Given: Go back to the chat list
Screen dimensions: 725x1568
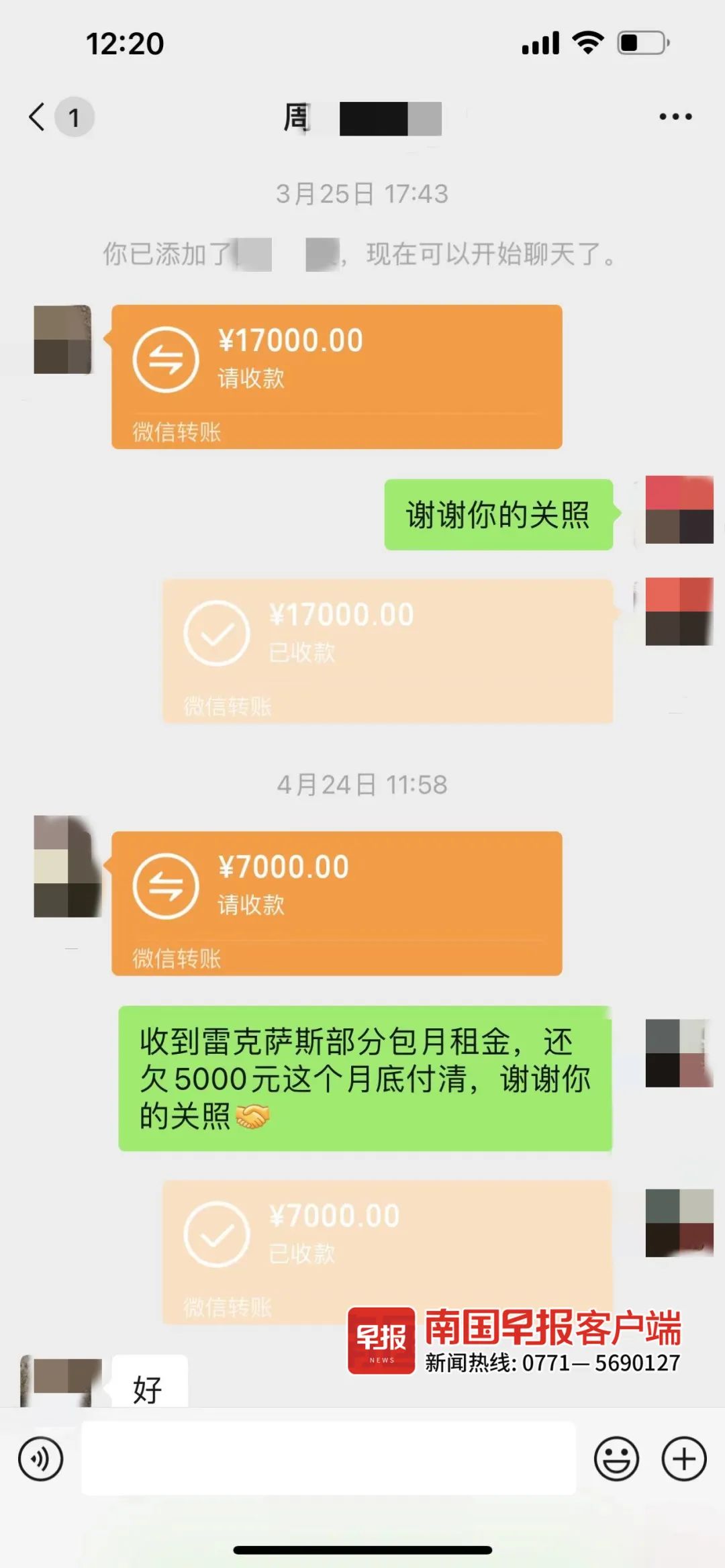Looking at the screenshot, I should [x=38, y=117].
